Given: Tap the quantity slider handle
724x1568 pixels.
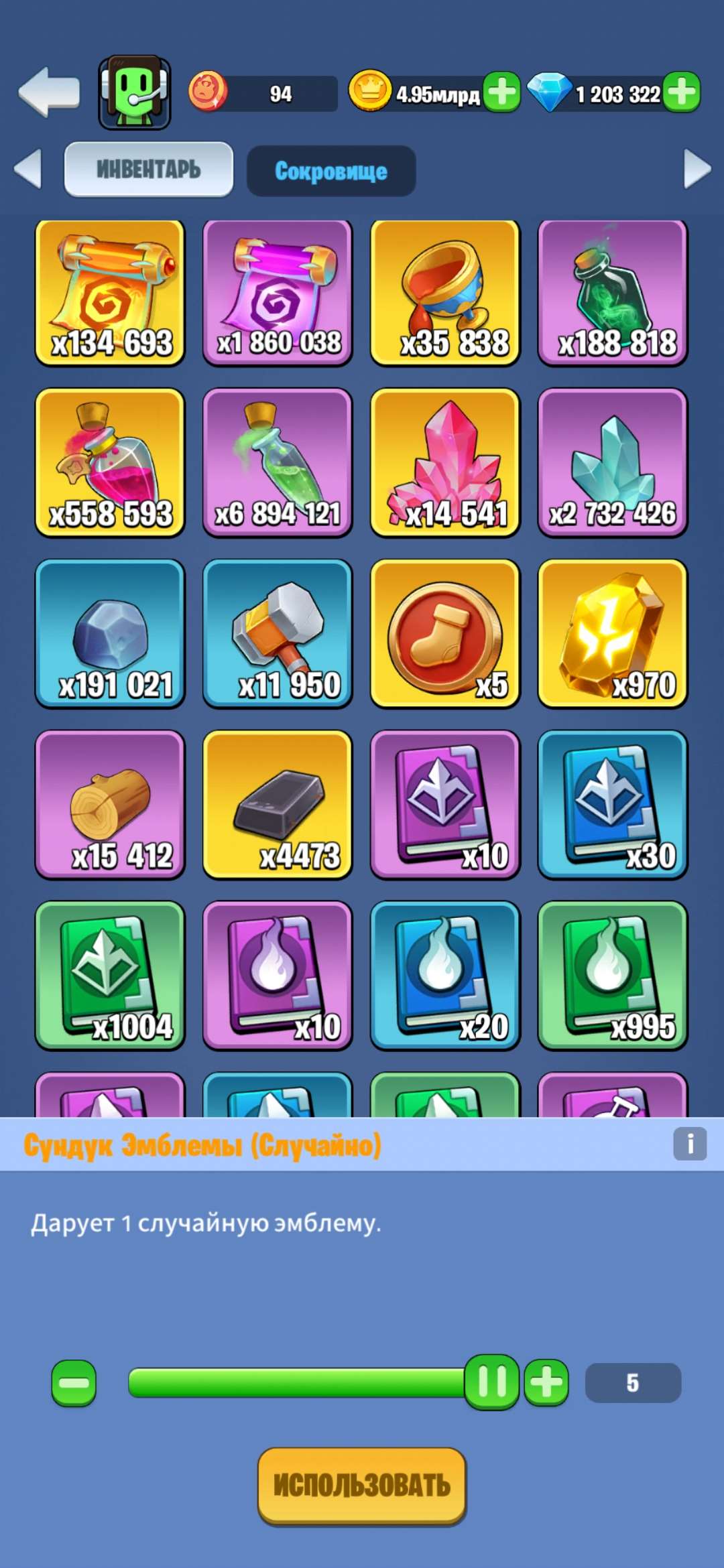Looking at the screenshot, I should (x=492, y=1382).
